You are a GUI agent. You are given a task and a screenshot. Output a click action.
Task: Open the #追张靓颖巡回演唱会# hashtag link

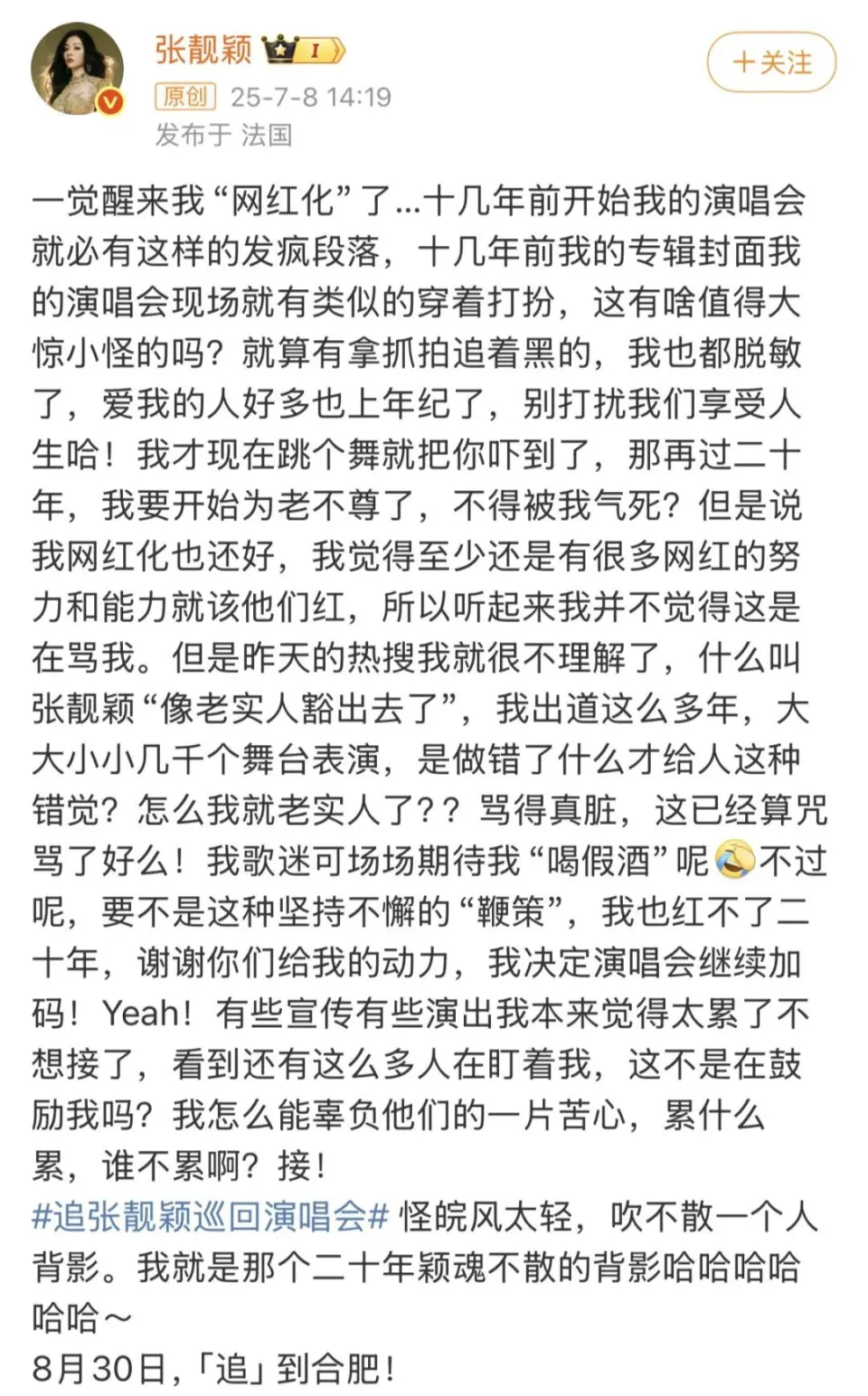click(211, 1216)
